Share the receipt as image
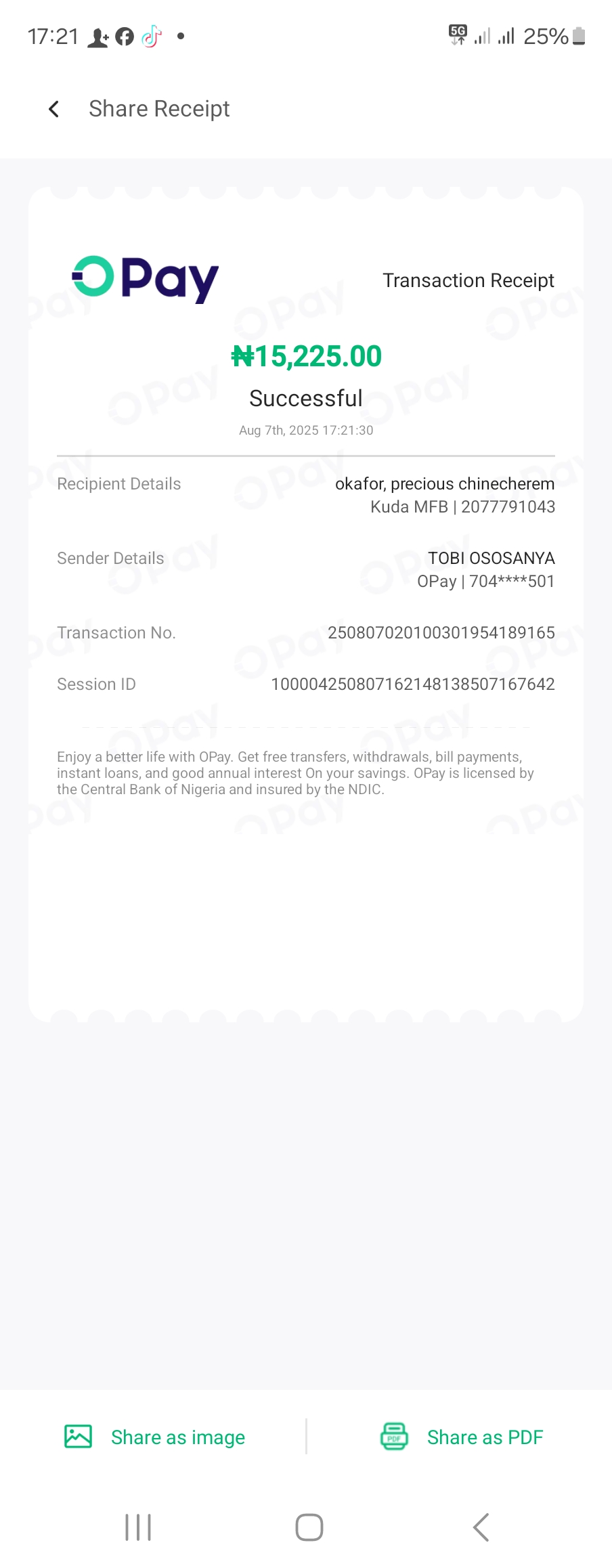The height and width of the screenshot is (1568, 612). (x=154, y=1437)
